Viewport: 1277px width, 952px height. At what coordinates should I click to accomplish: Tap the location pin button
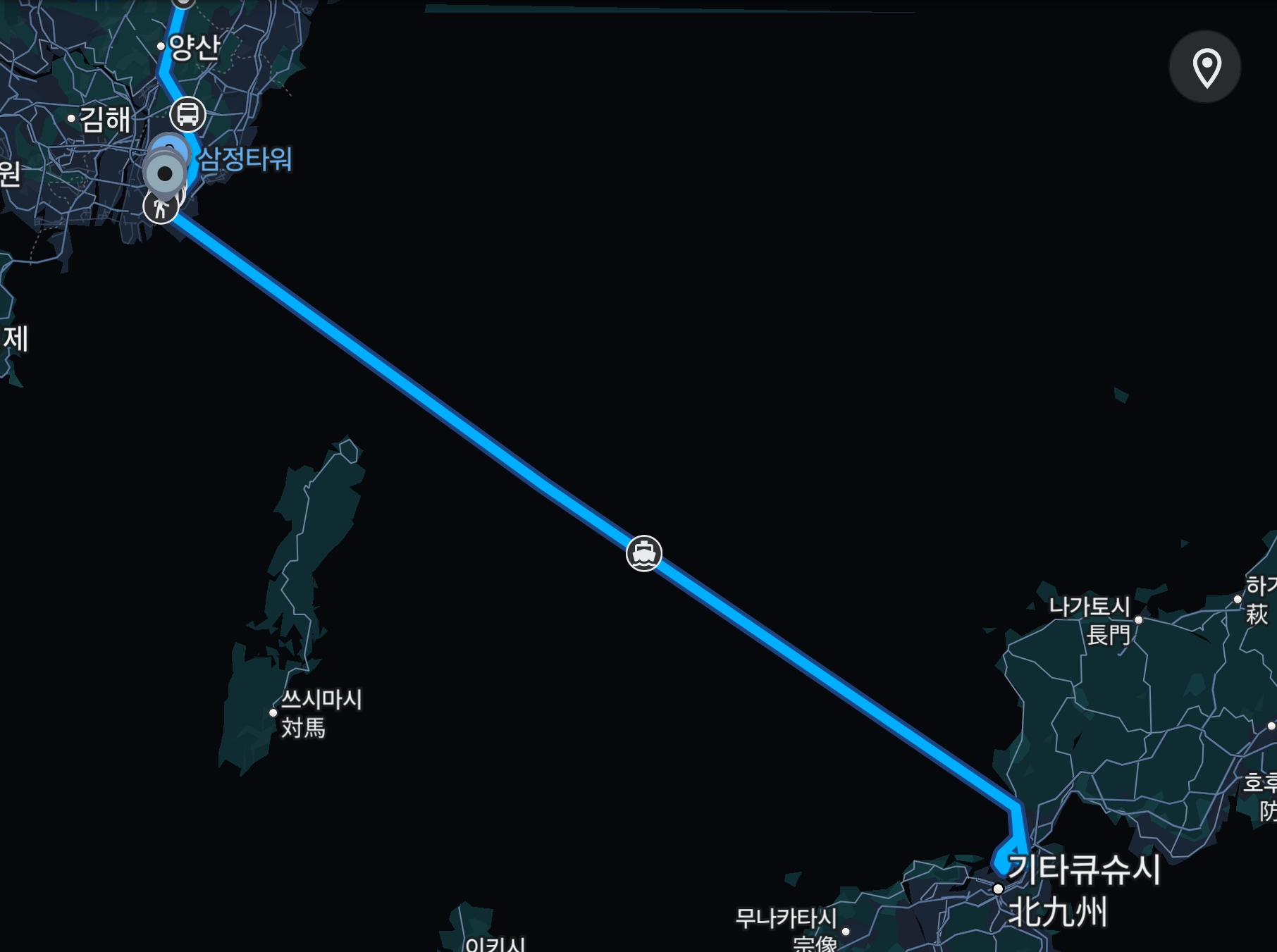coord(1205,67)
